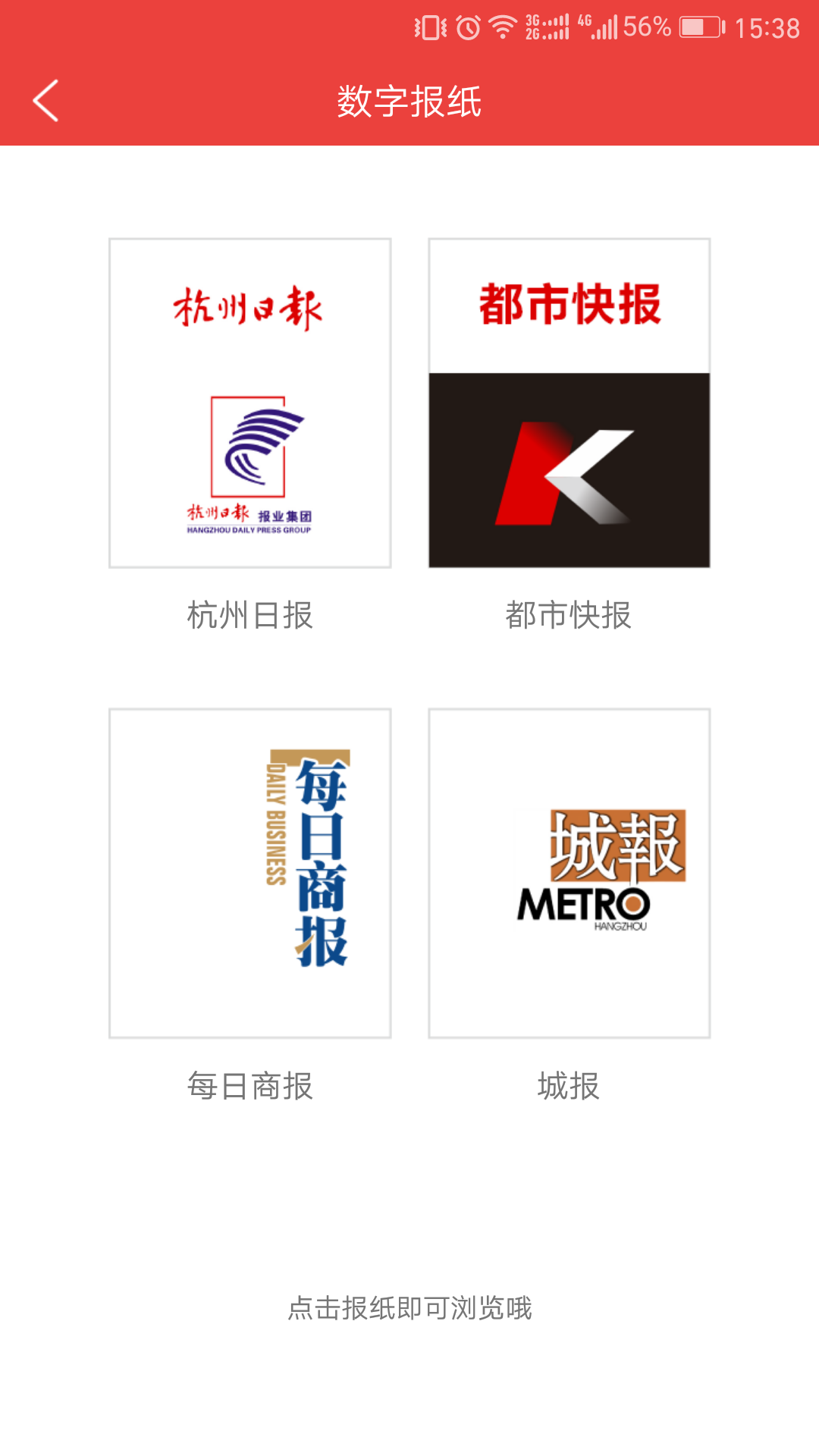Viewport: 819px width, 1456px height.
Task: Tap the back arrow to exit 数字报纸
Action: pos(45,99)
